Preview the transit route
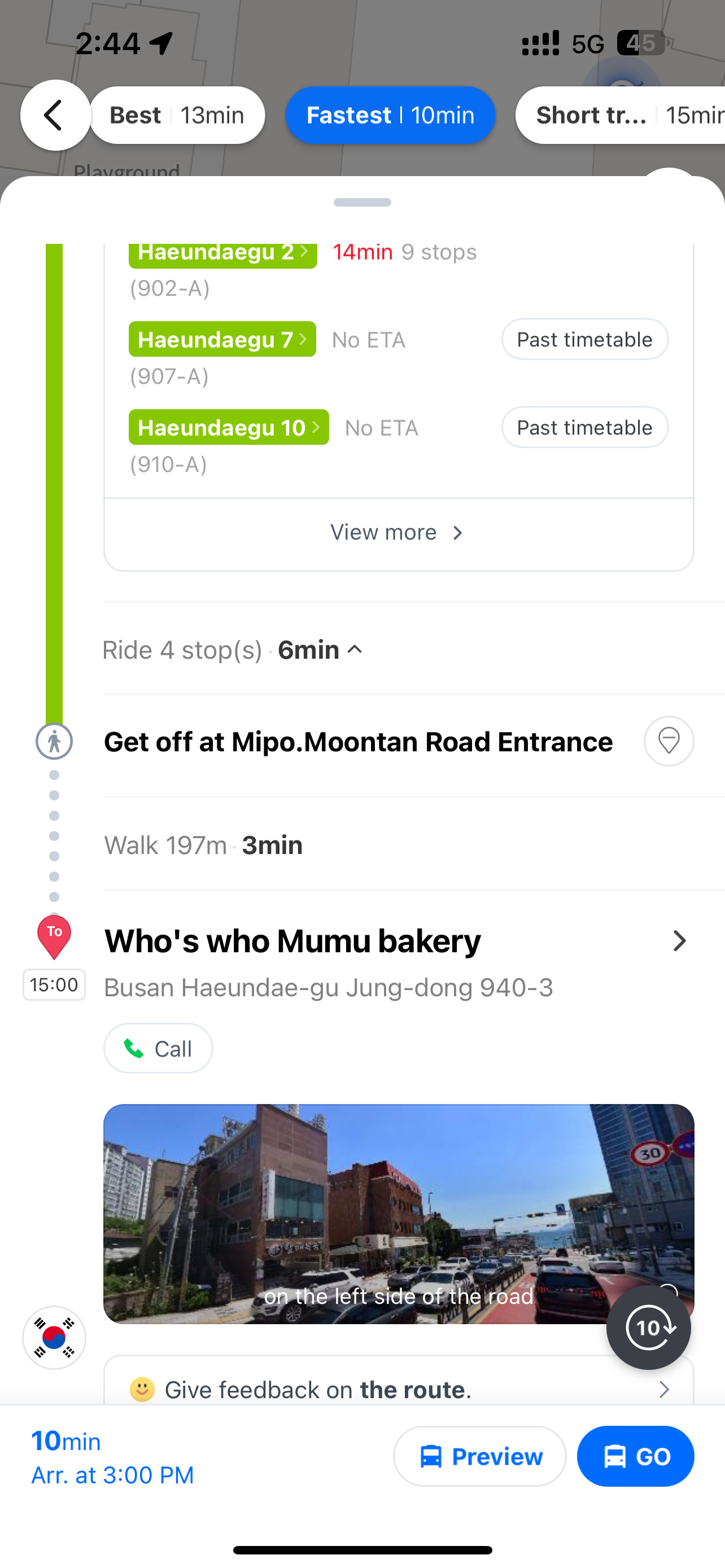The width and height of the screenshot is (725, 1568). pyautogui.click(x=480, y=1457)
